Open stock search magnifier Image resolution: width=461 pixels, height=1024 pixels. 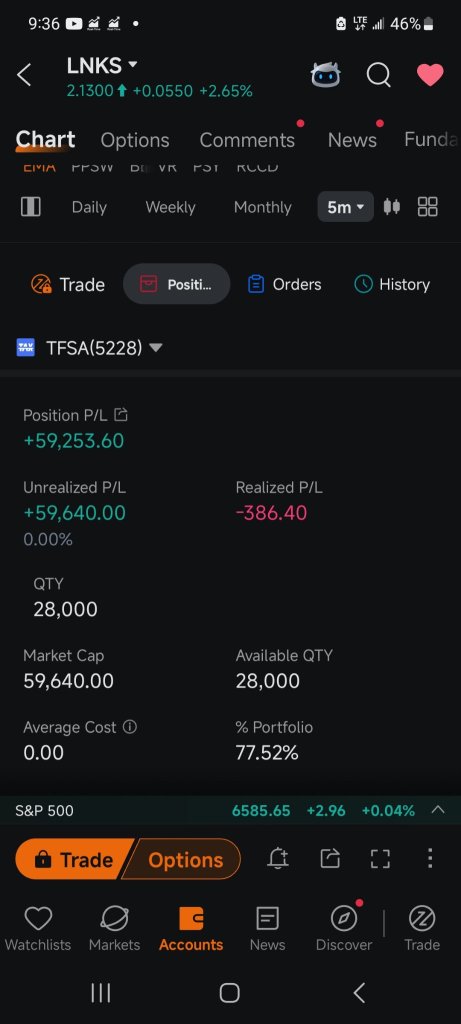(378, 75)
